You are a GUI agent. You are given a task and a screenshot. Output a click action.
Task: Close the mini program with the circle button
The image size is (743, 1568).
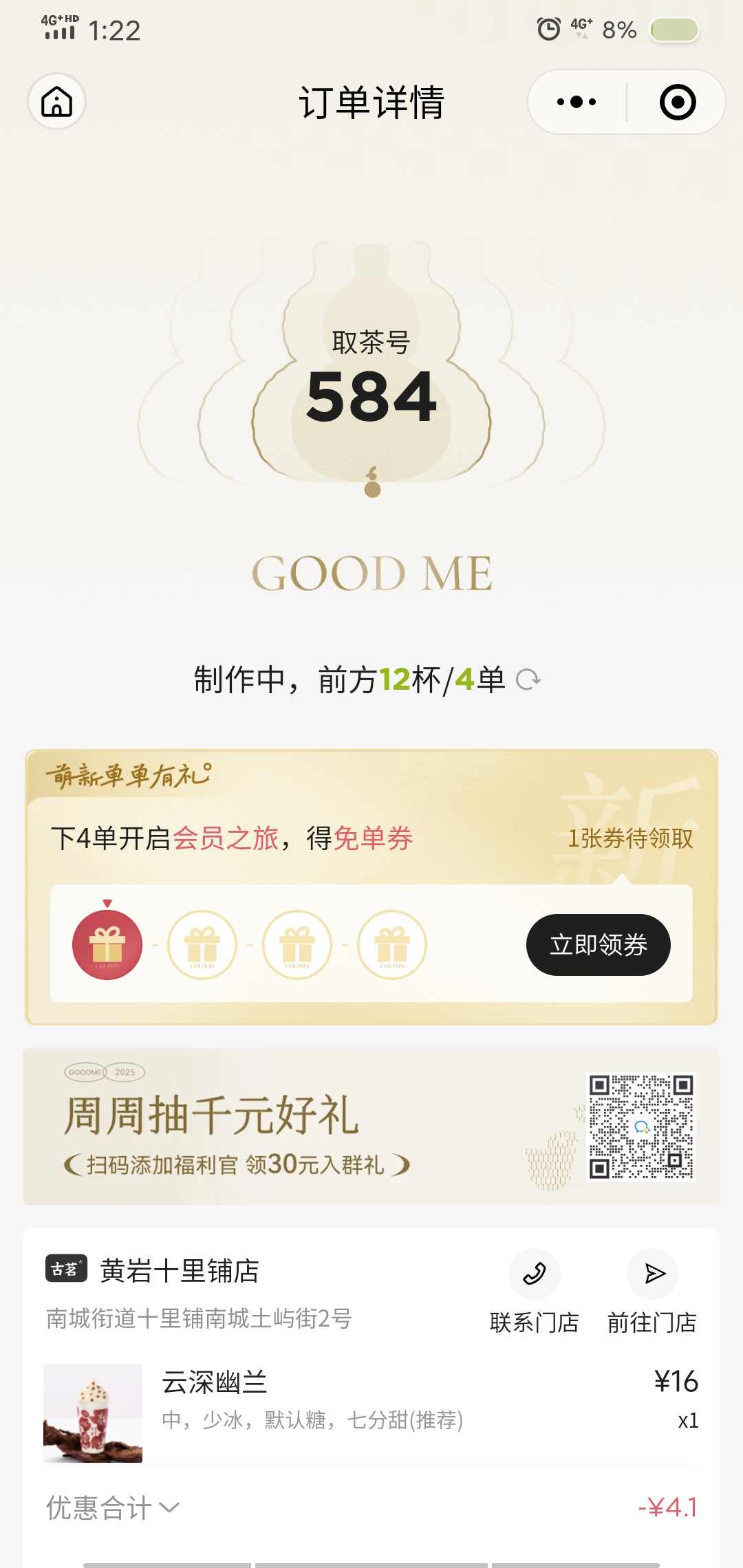(677, 102)
